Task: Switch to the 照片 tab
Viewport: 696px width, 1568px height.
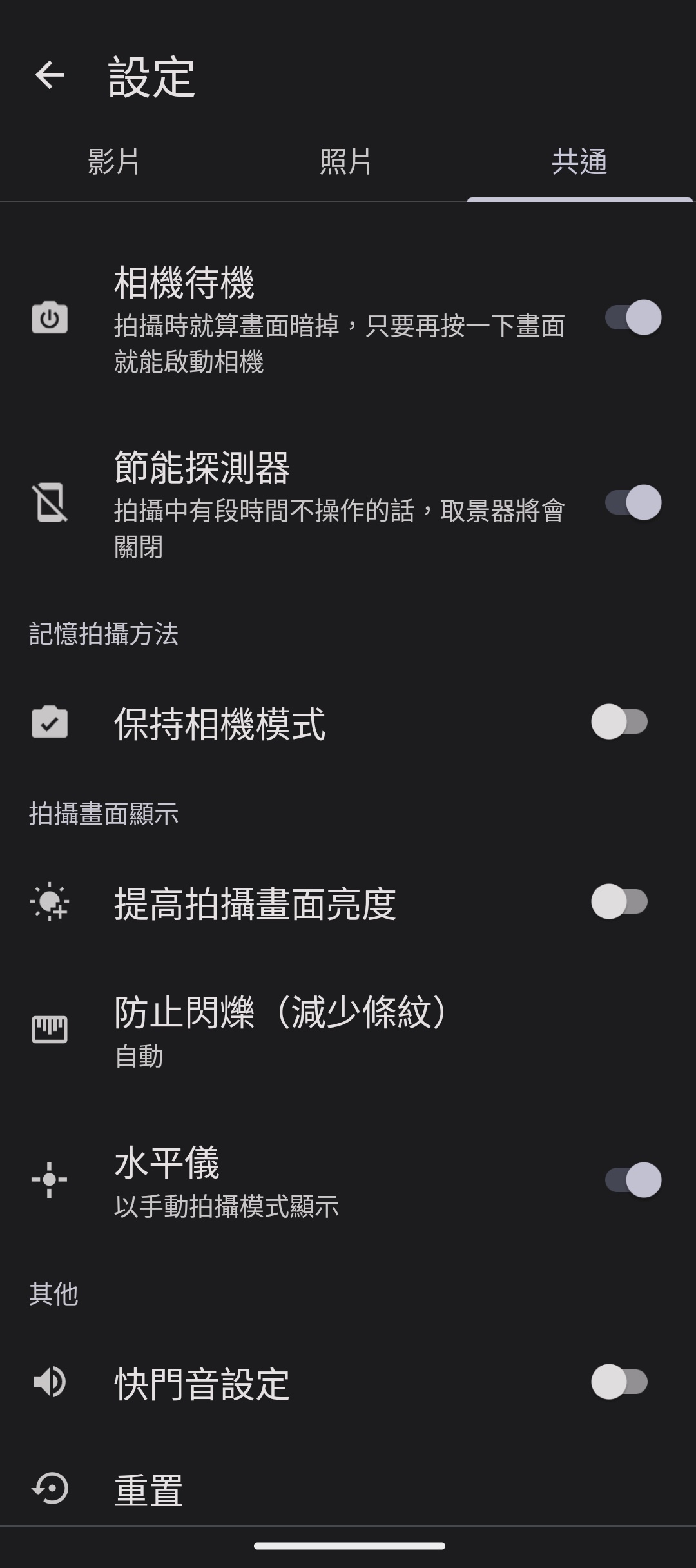Action: click(x=346, y=161)
